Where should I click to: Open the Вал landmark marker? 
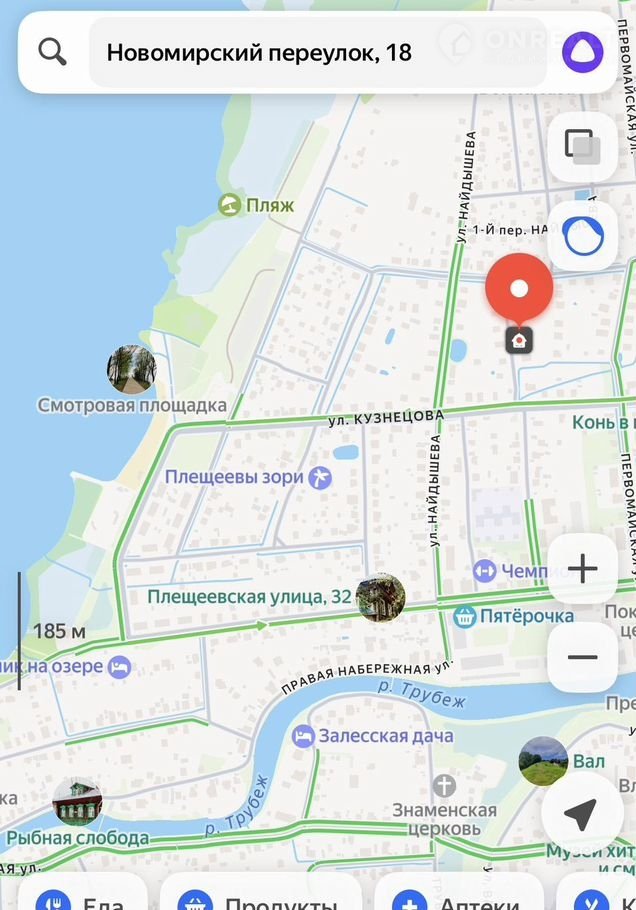click(543, 761)
